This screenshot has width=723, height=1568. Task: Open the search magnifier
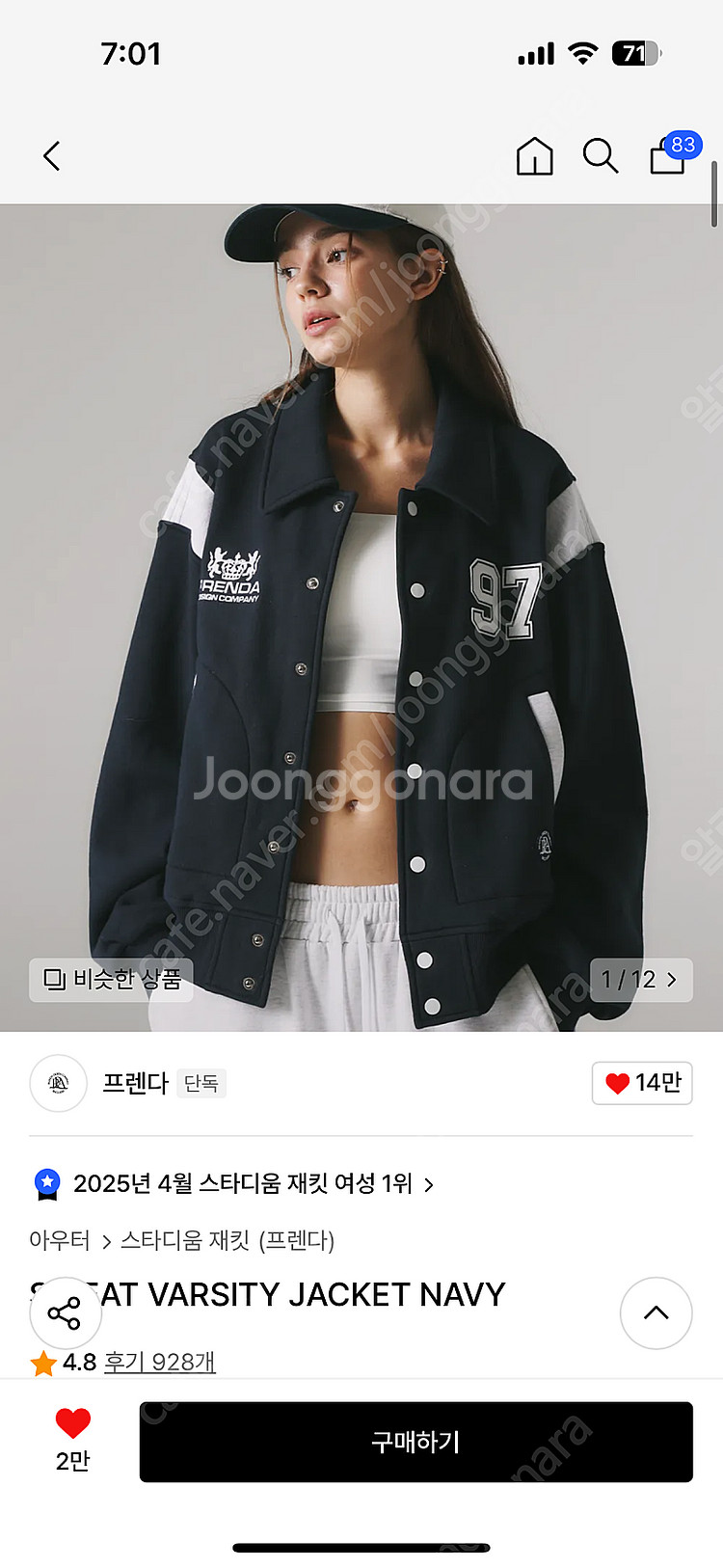click(600, 156)
